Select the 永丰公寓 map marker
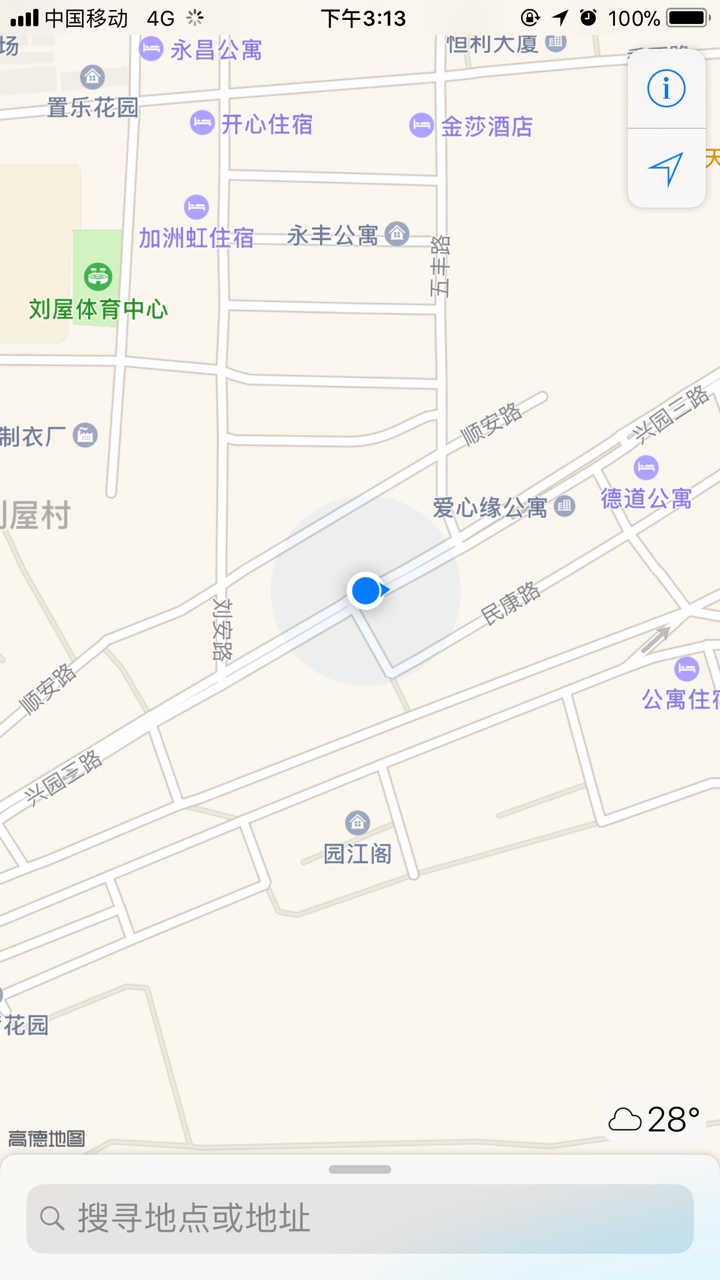 pyautogui.click(x=397, y=234)
